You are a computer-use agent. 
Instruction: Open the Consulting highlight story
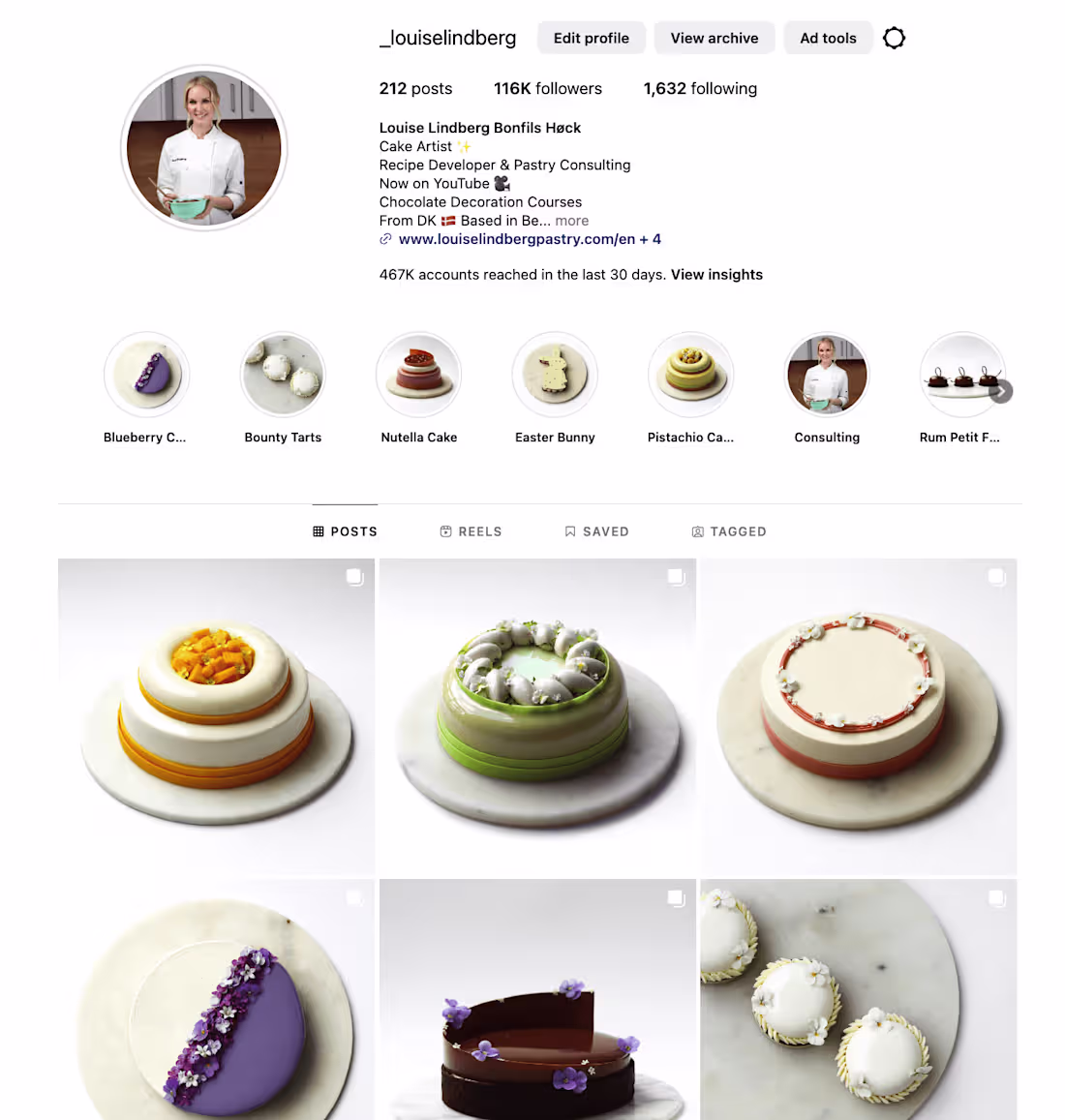(827, 375)
